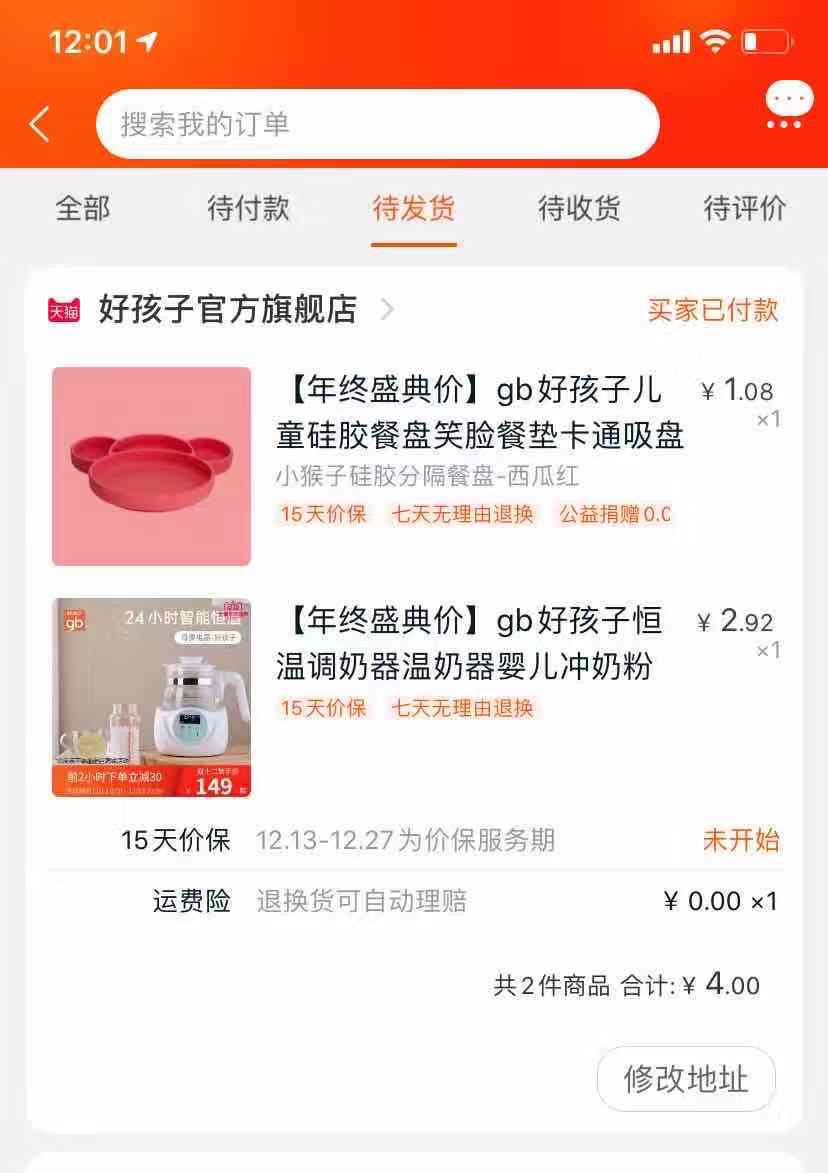Tap the 搜索我的订单 search box

[x=377, y=125]
